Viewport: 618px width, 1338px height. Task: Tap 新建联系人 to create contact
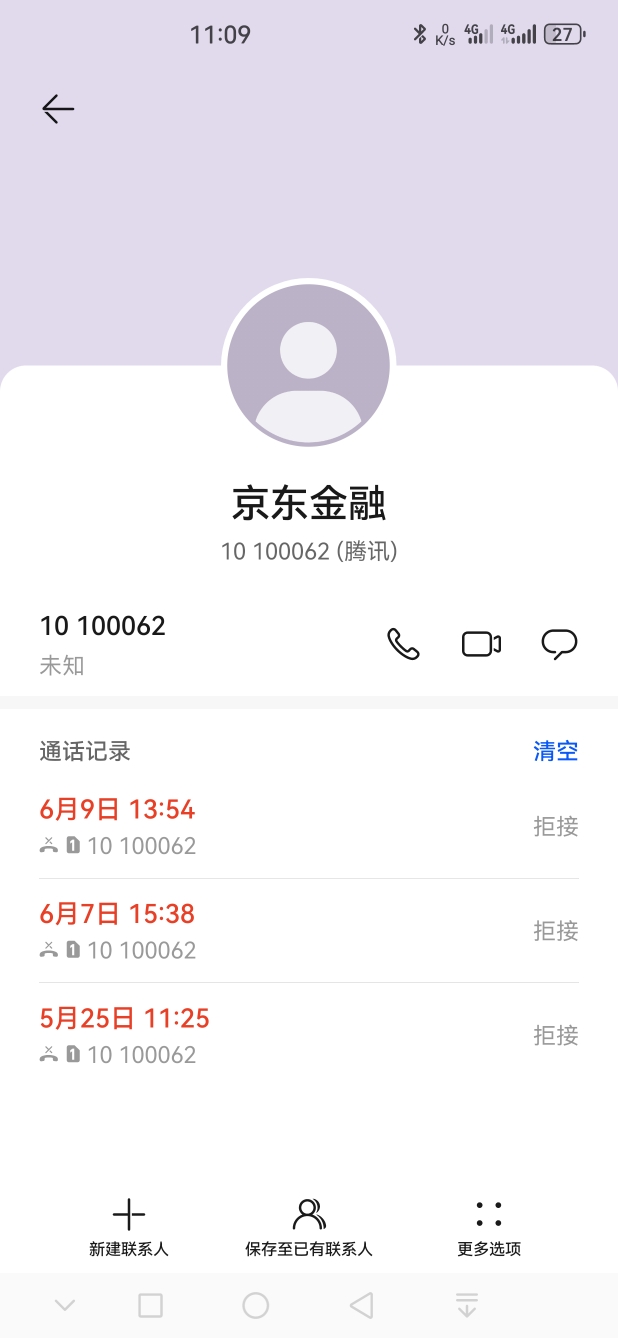(x=129, y=1228)
